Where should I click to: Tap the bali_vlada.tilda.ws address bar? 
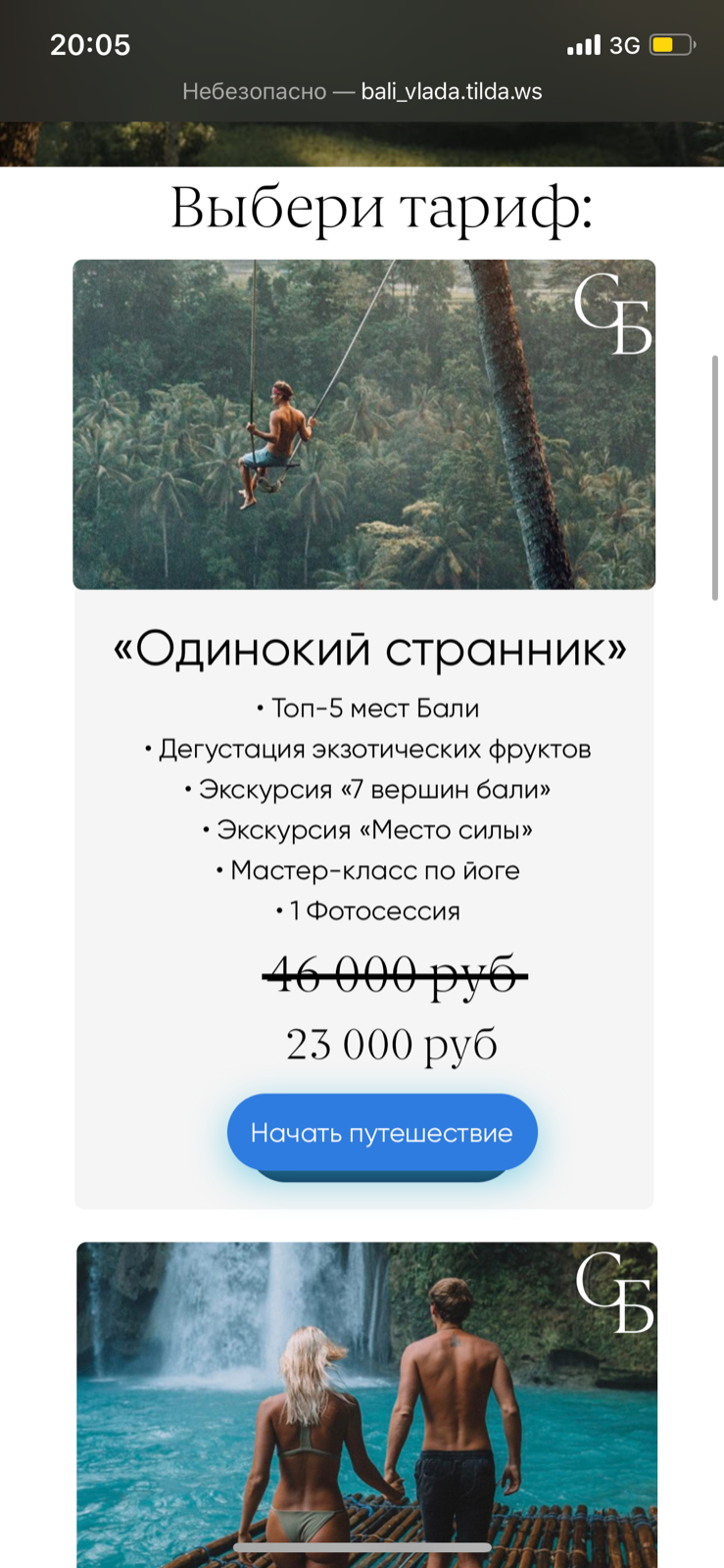pos(362,92)
